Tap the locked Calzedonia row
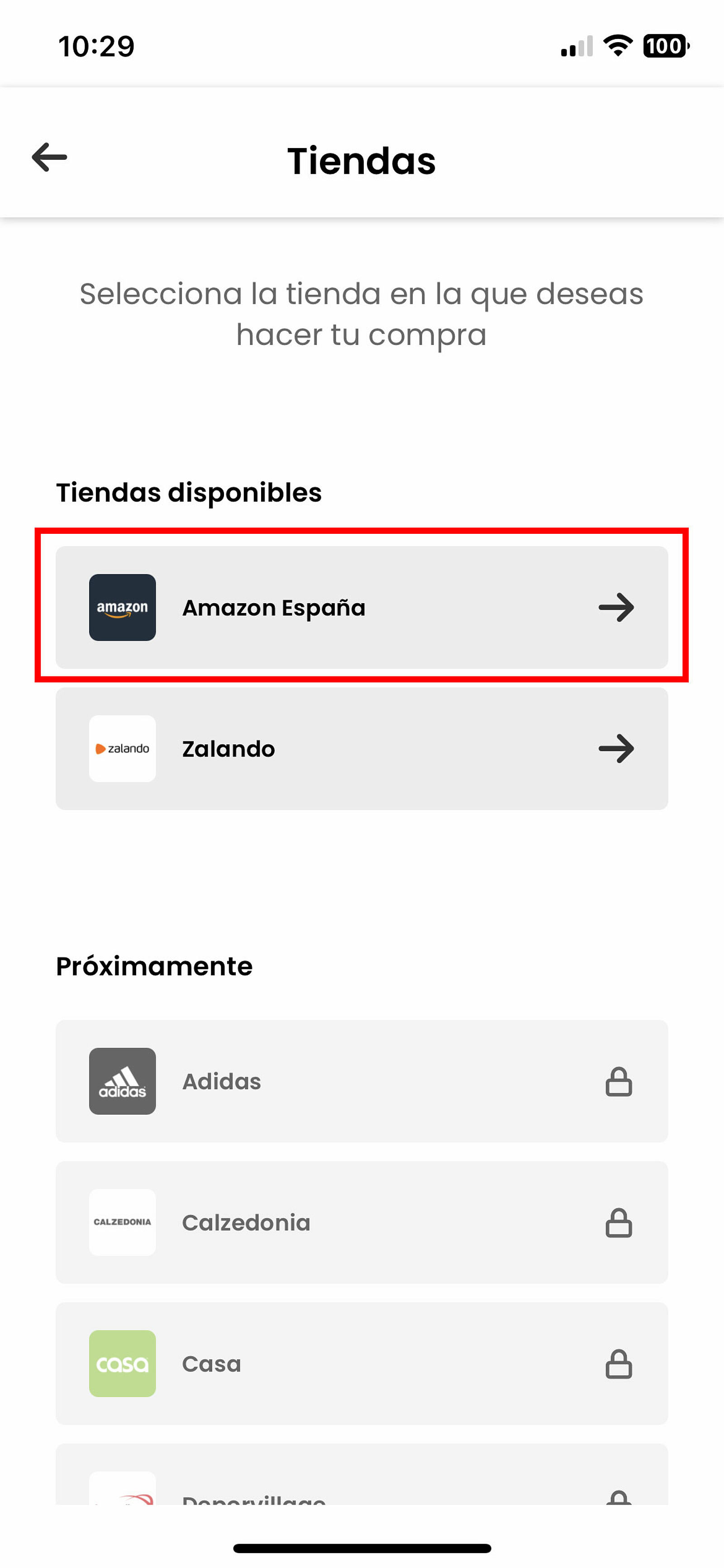This screenshot has width=724, height=1568. pos(362,1222)
